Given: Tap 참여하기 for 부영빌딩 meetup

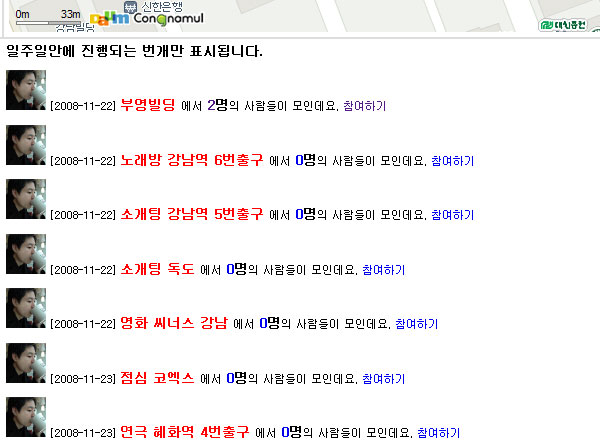Looking at the screenshot, I should pyautogui.click(x=364, y=106).
